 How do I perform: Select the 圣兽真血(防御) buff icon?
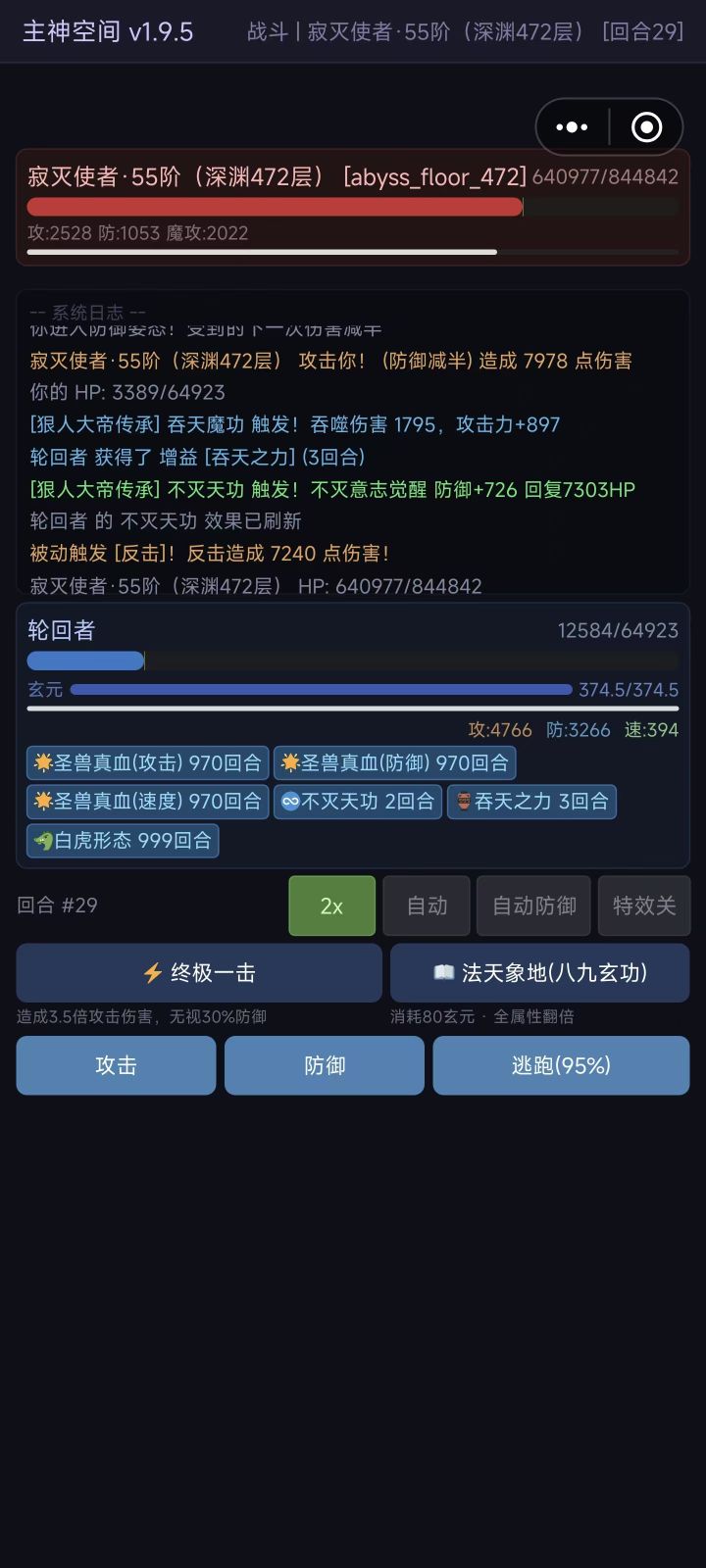[x=291, y=762]
